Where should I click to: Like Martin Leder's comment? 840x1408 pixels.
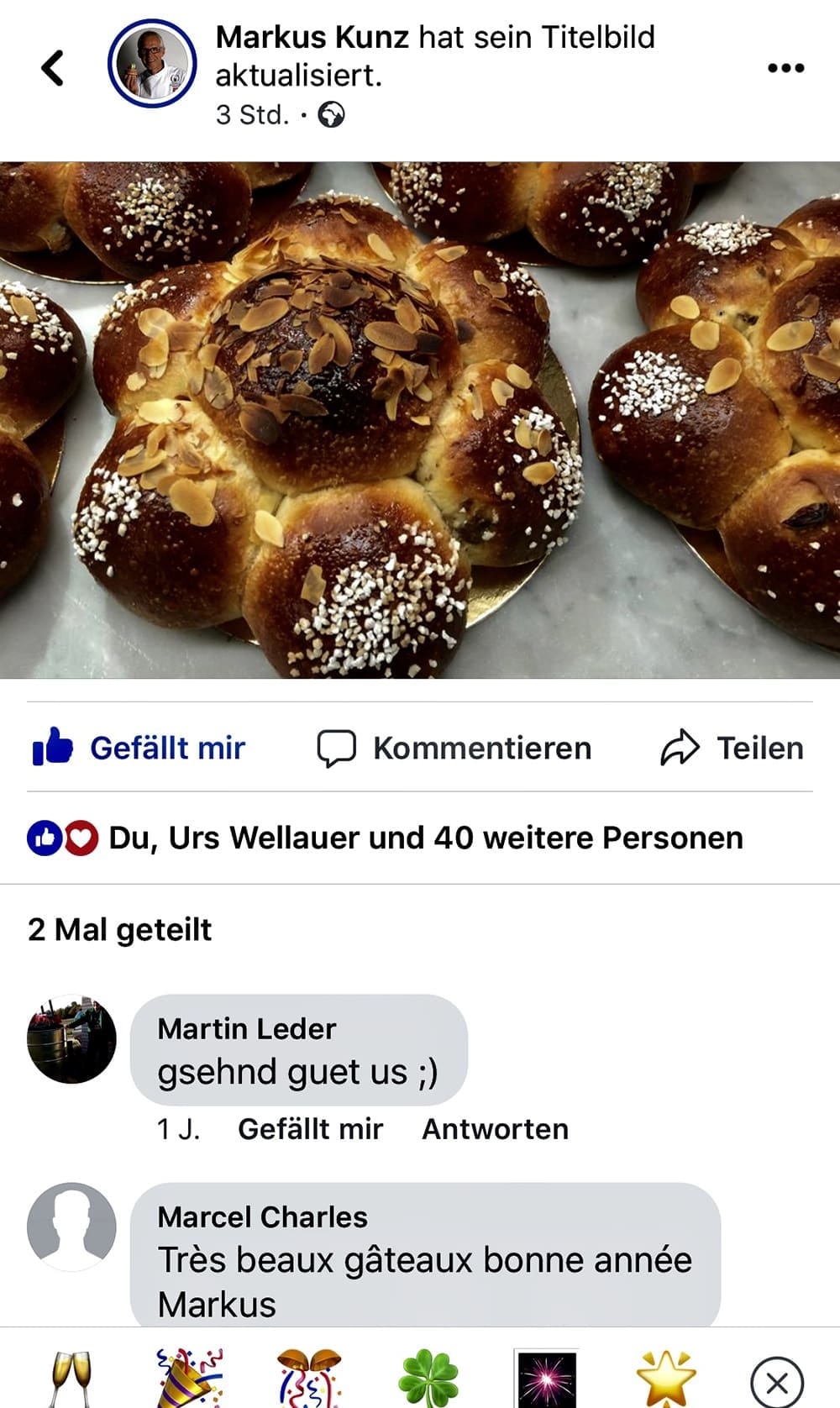[x=310, y=1129]
